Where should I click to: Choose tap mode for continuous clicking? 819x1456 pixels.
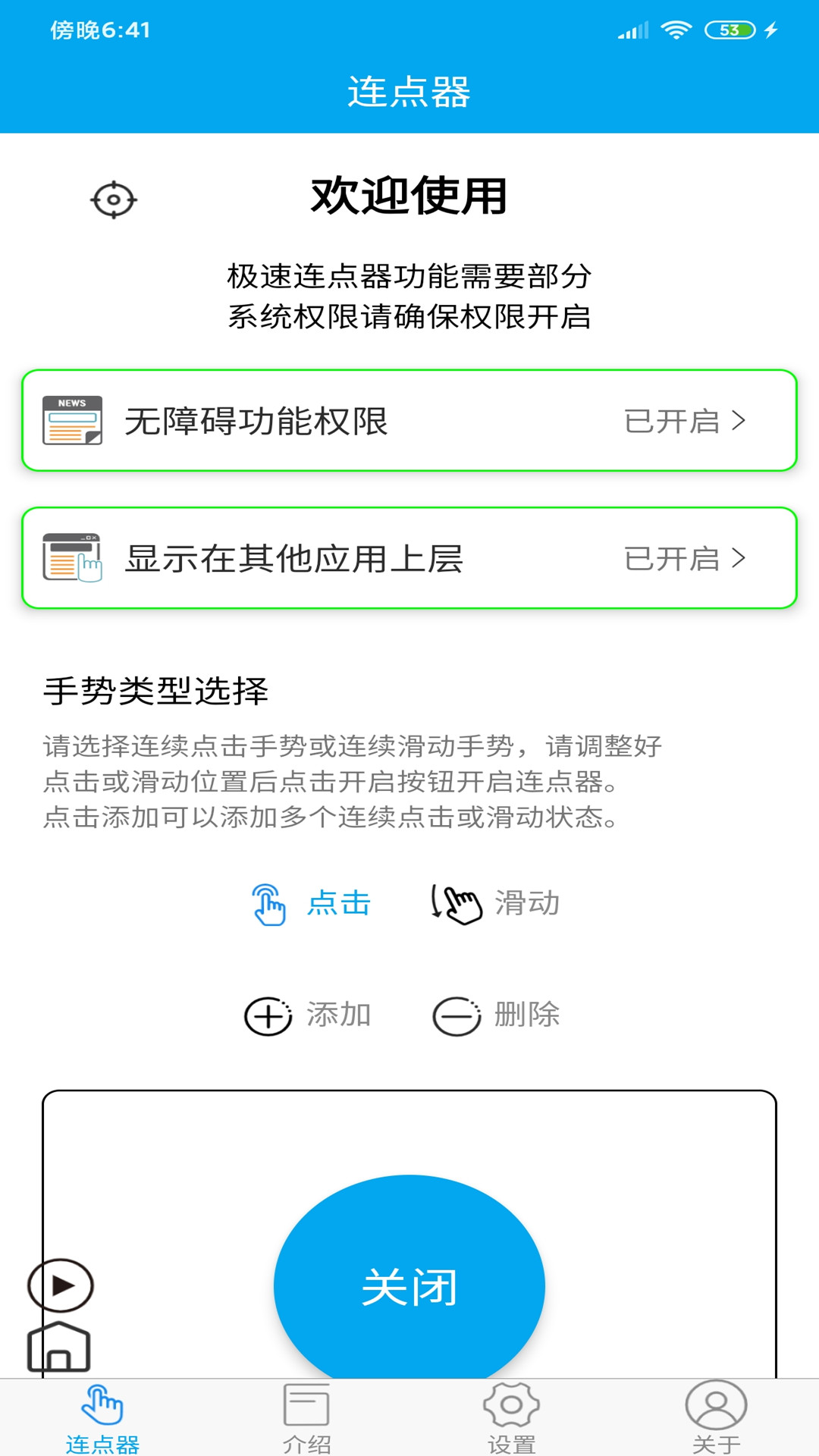pos(311,902)
